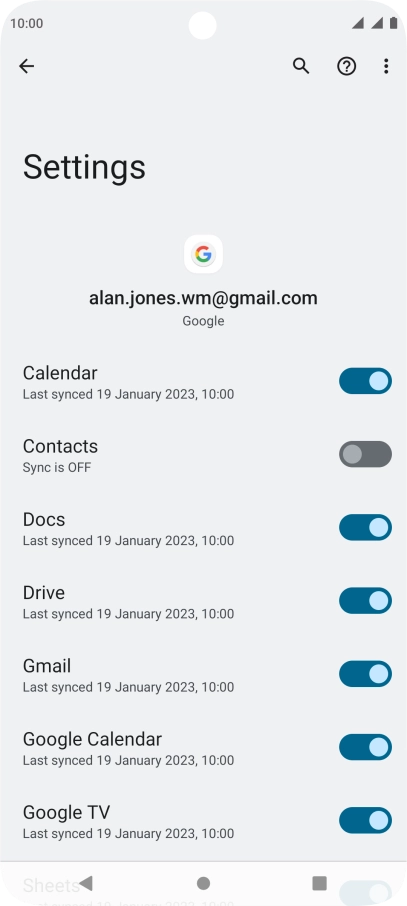407x906 pixels.
Task: Tap the system home button
Action: 203,883
